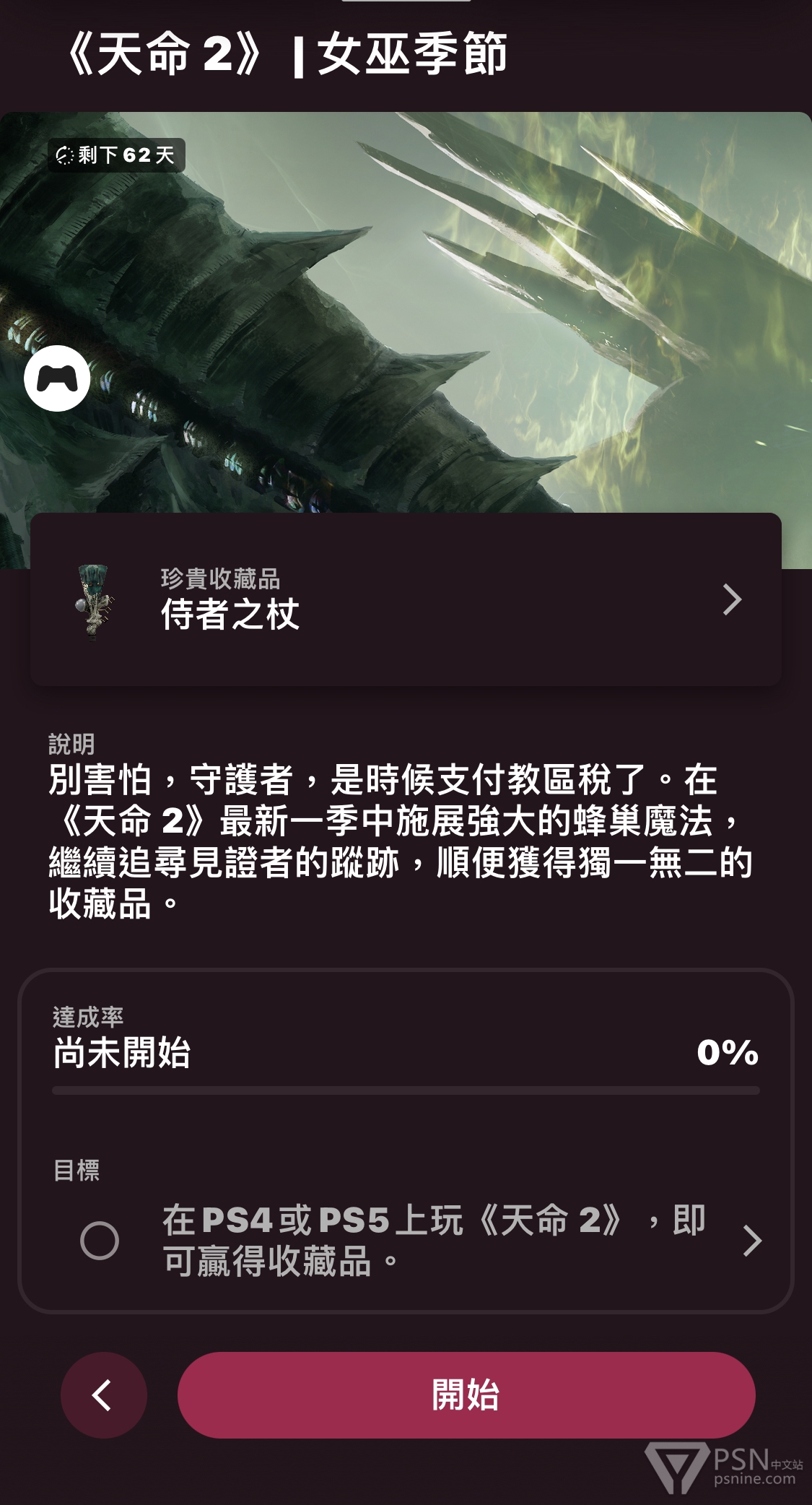Open the 侍者之杖 collectible card
Viewport: 812px width, 1505px height.
(x=406, y=599)
